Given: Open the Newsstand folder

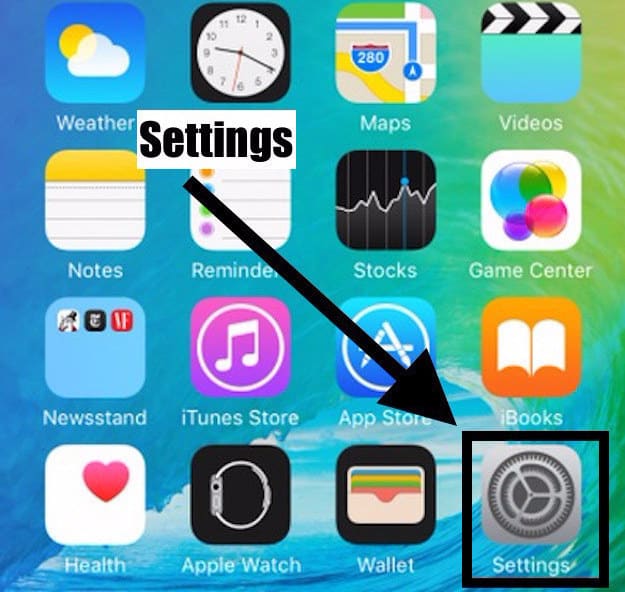Looking at the screenshot, I should pos(95,347).
